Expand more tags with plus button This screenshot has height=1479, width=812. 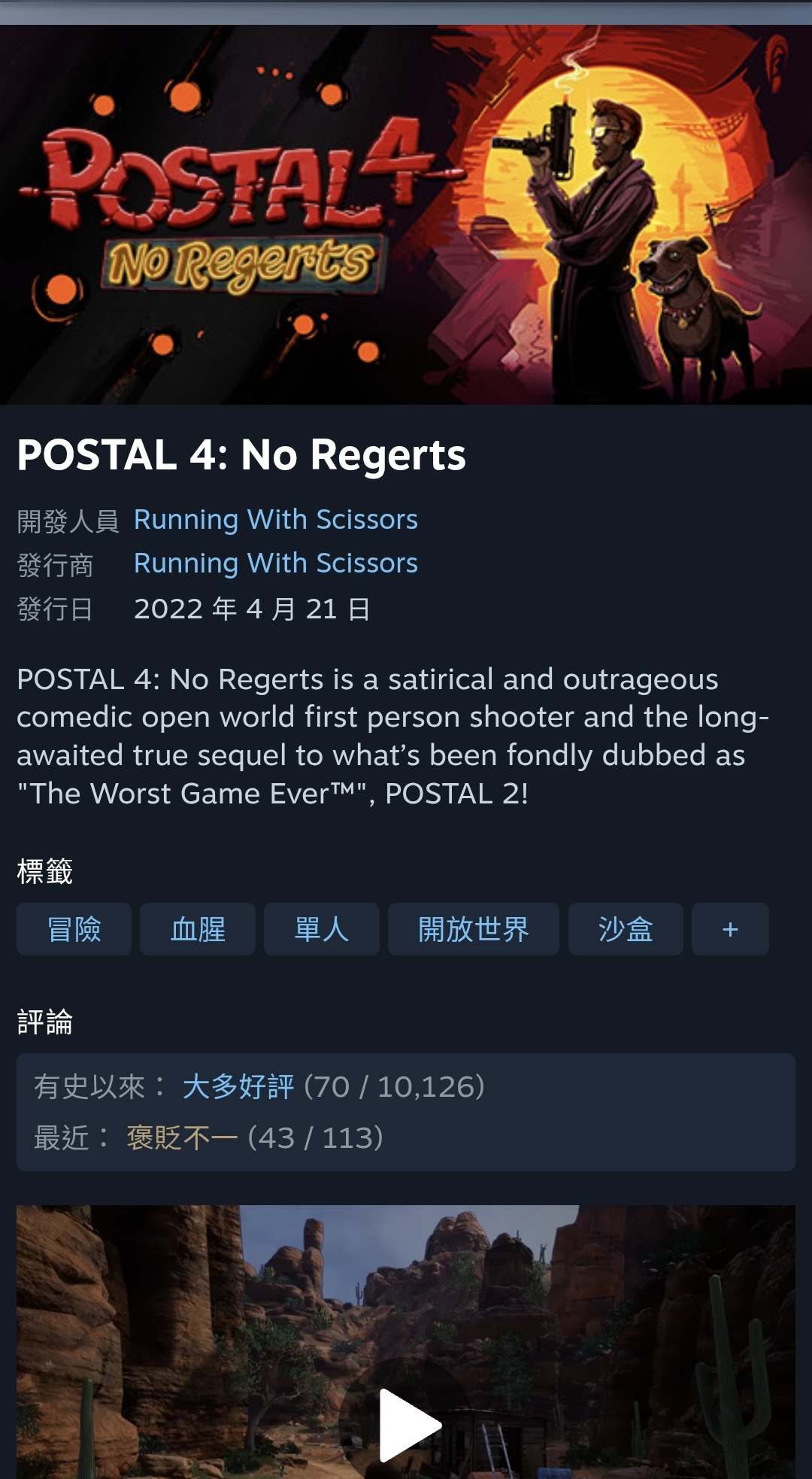point(729,929)
